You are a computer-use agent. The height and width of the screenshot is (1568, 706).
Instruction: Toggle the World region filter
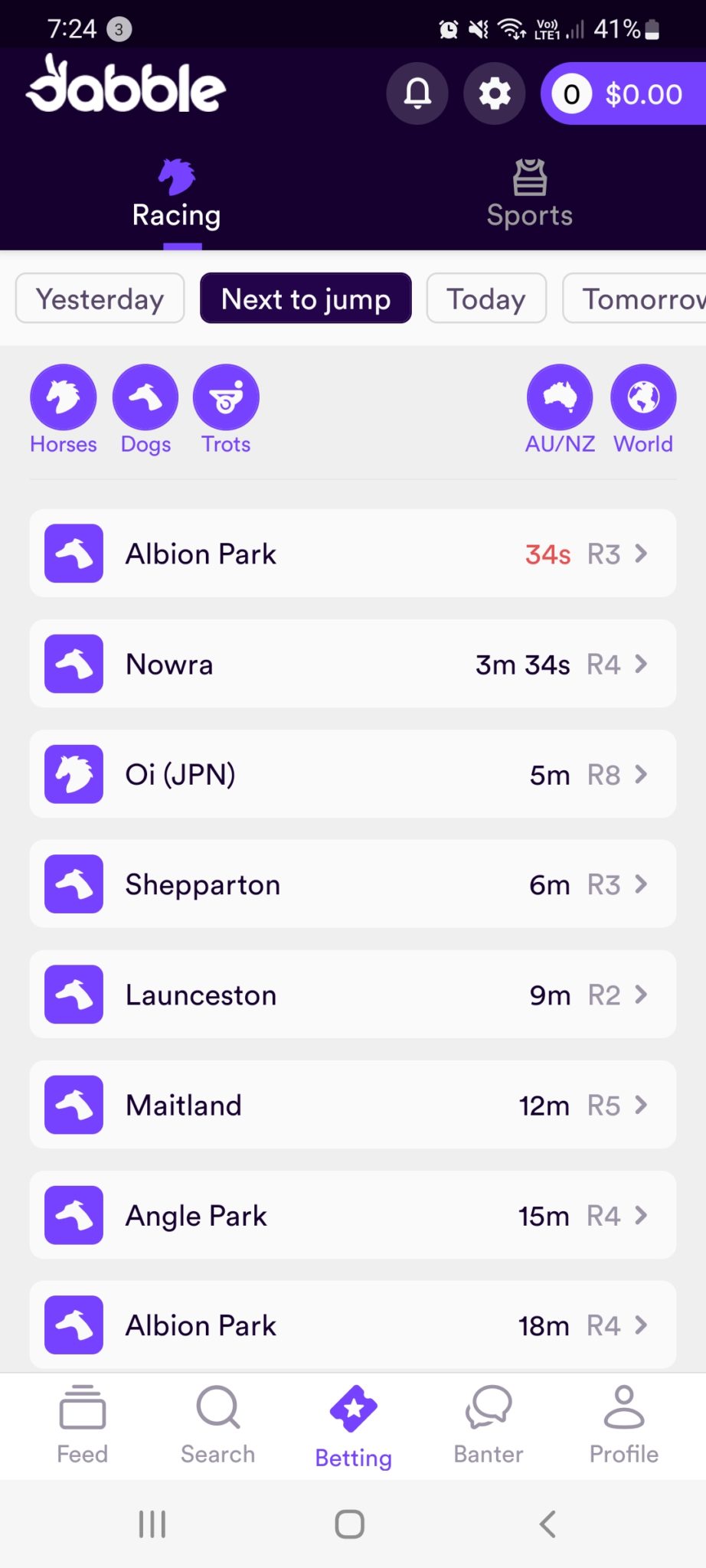tap(643, 410)
